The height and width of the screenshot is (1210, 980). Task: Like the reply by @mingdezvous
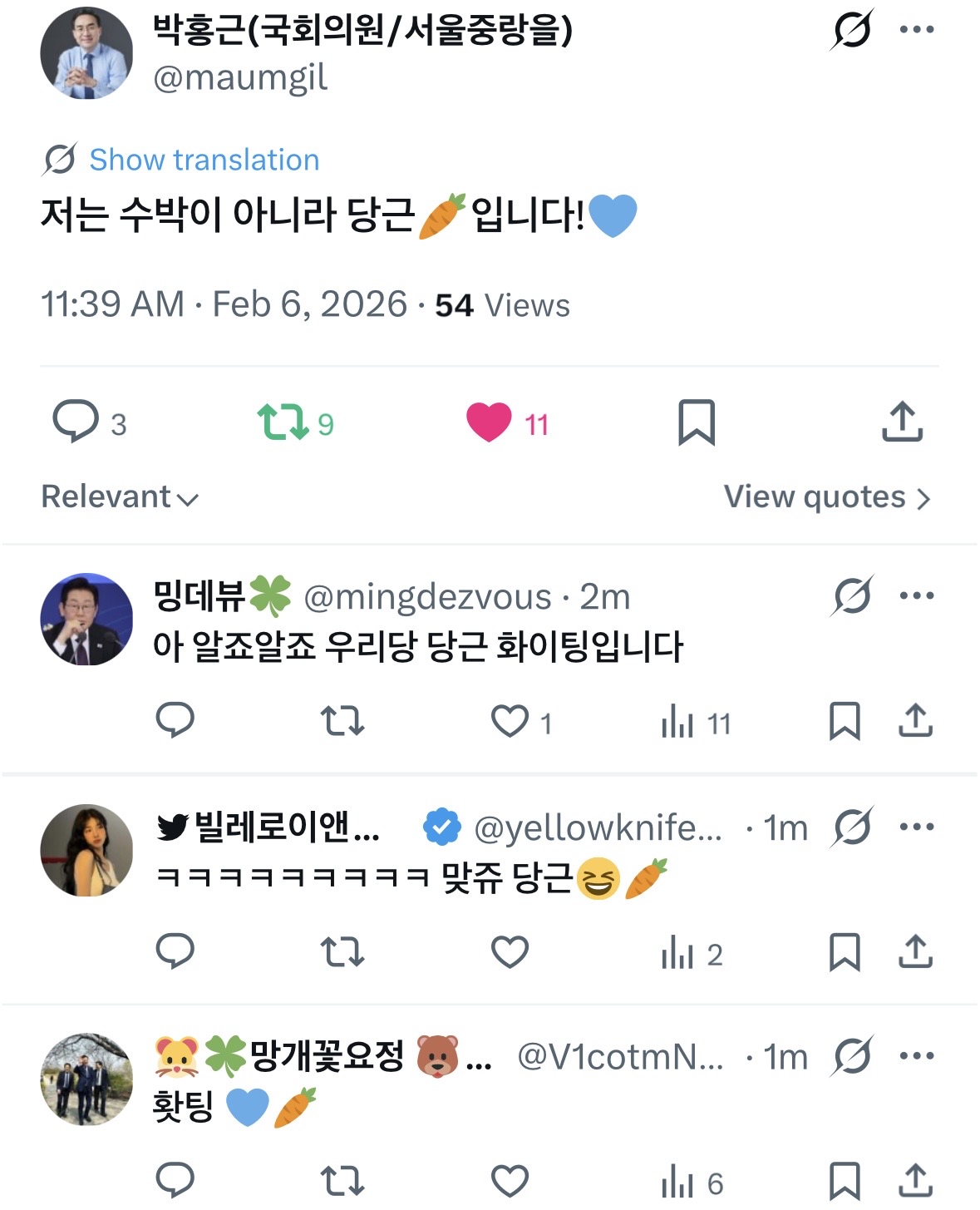pyautogui.click(x=510, y=721)
